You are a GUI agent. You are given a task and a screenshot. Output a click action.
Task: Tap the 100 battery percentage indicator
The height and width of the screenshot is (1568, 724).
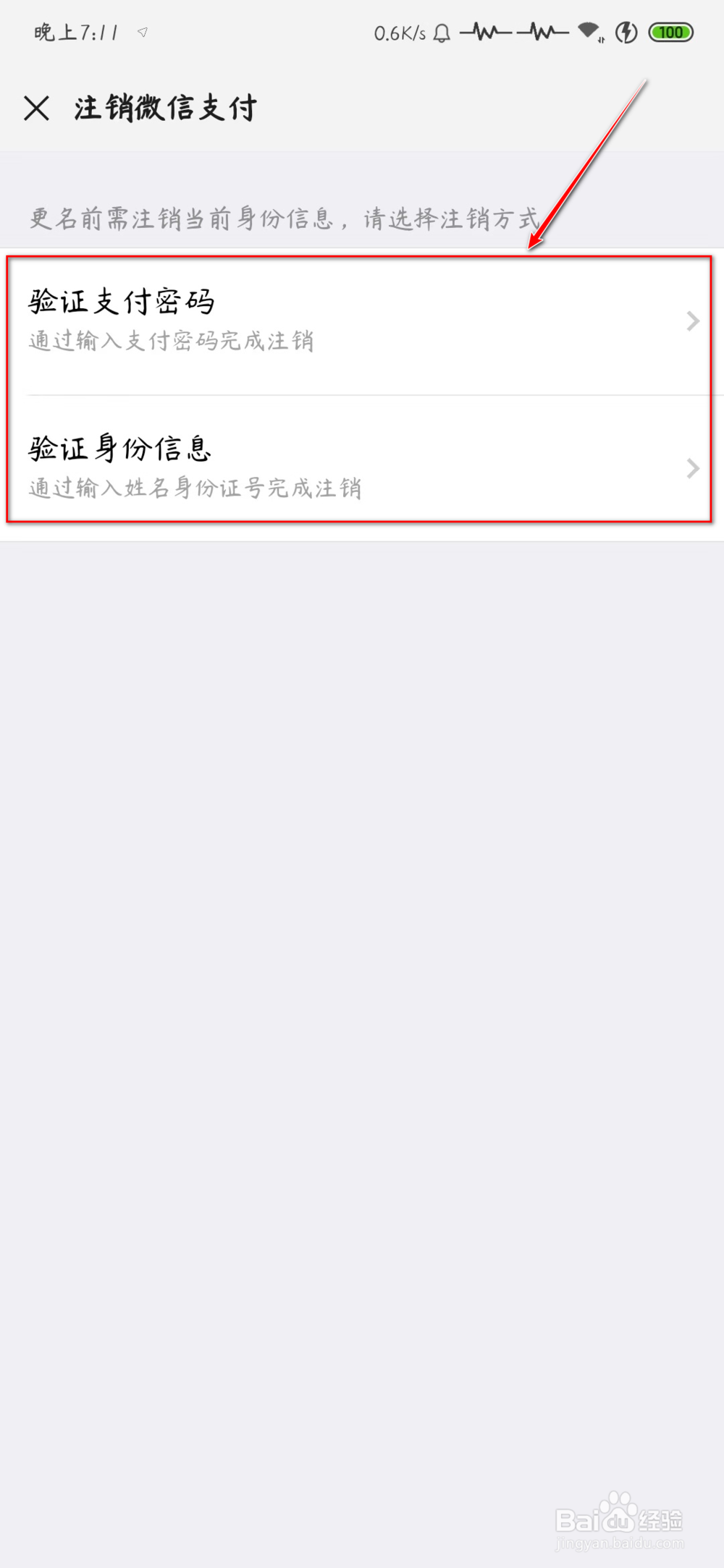tap(670, 33)
